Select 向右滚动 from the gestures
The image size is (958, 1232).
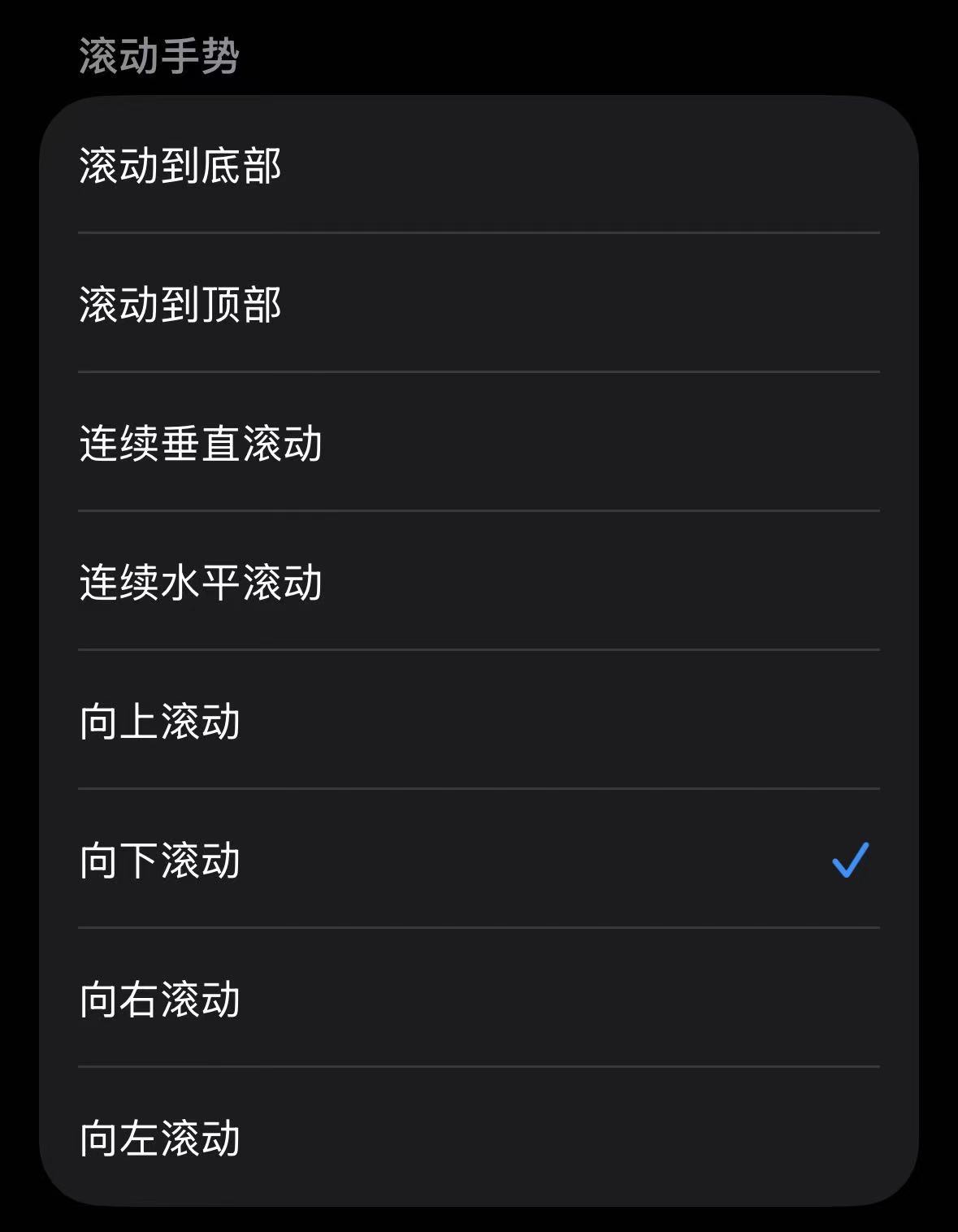[x=478, y=1000]
